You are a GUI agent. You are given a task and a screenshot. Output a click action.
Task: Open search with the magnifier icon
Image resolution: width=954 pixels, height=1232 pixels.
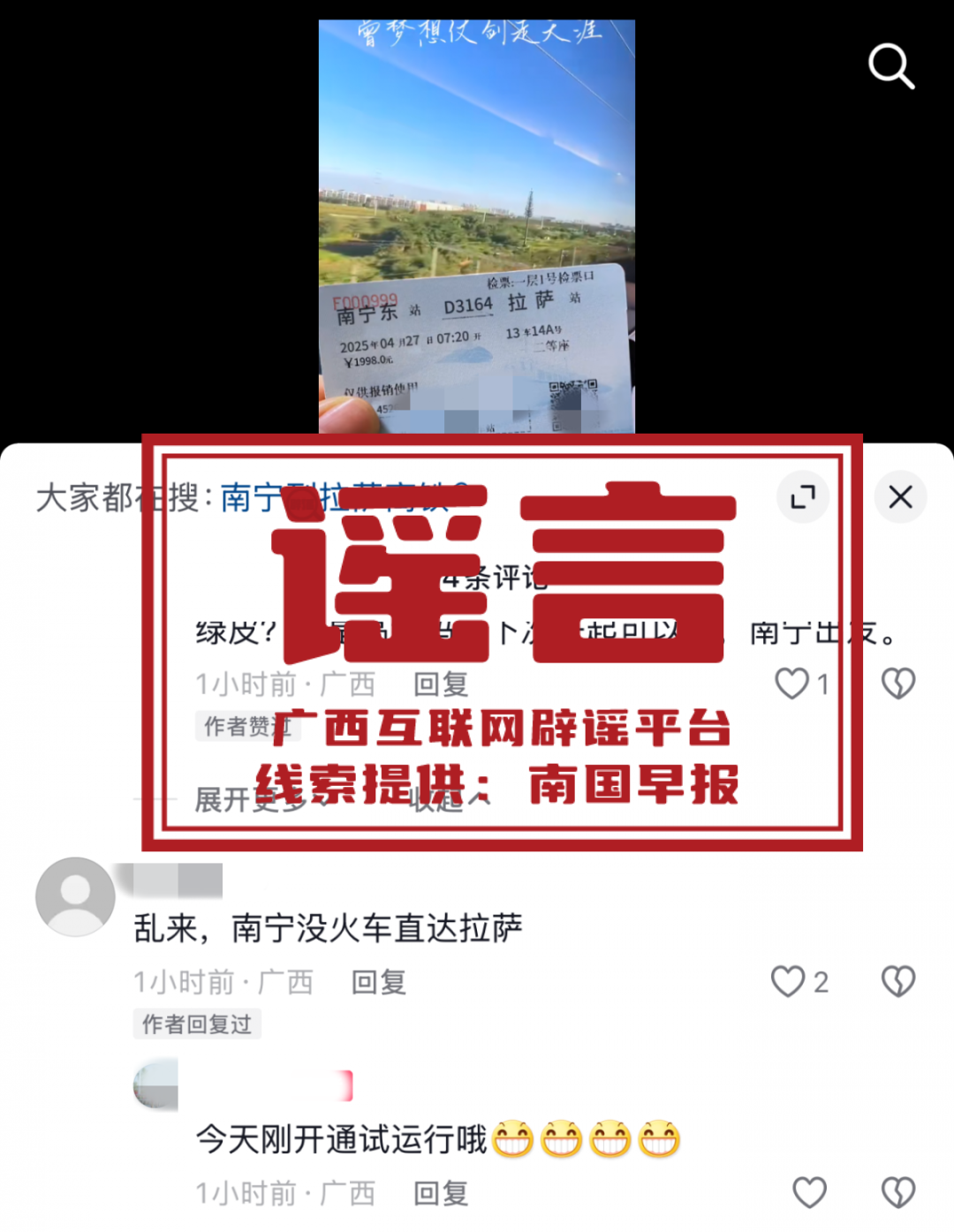[x=890, y=66]
